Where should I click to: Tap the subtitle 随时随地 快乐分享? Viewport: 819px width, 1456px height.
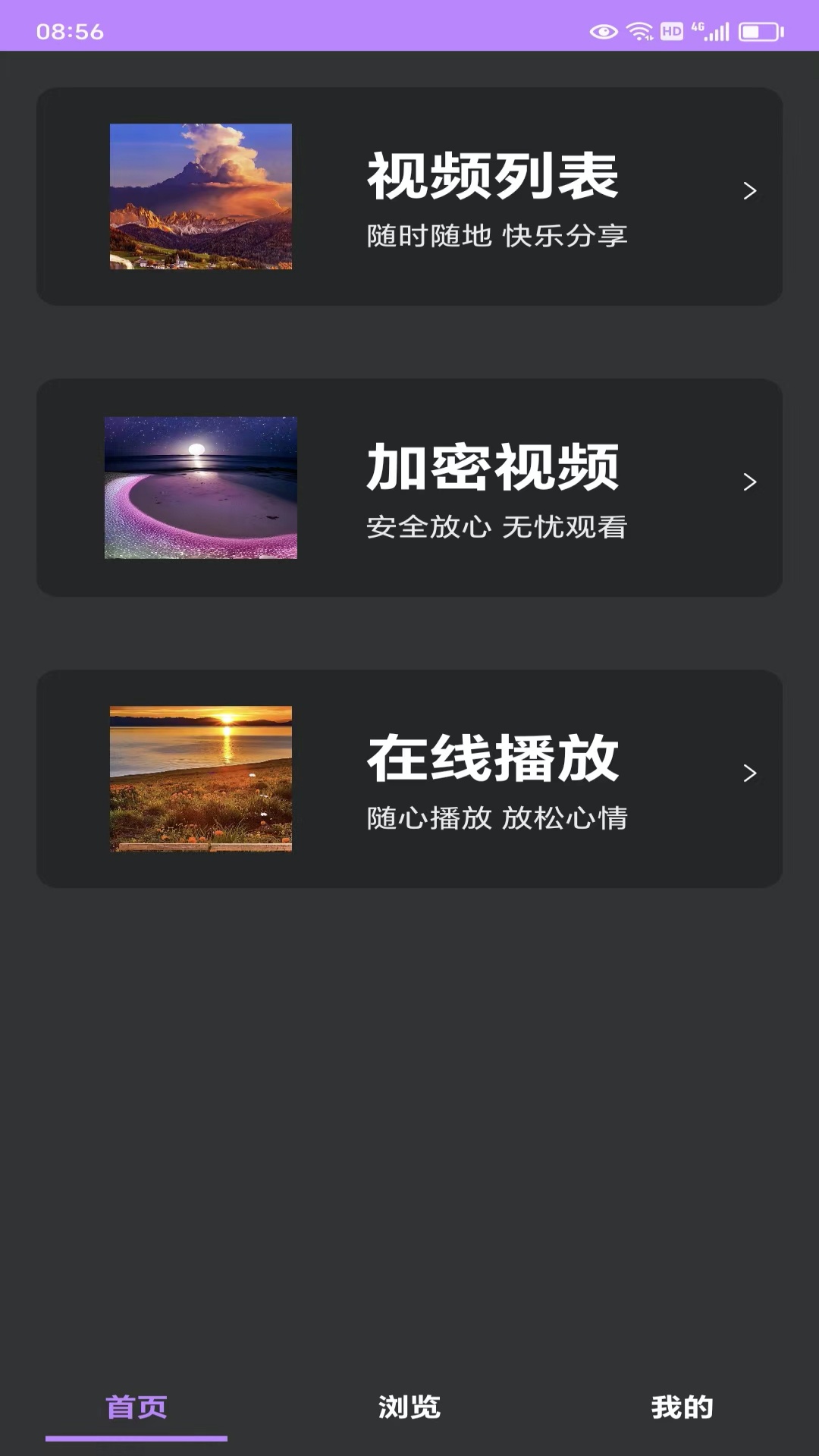[x=497, y=236]
